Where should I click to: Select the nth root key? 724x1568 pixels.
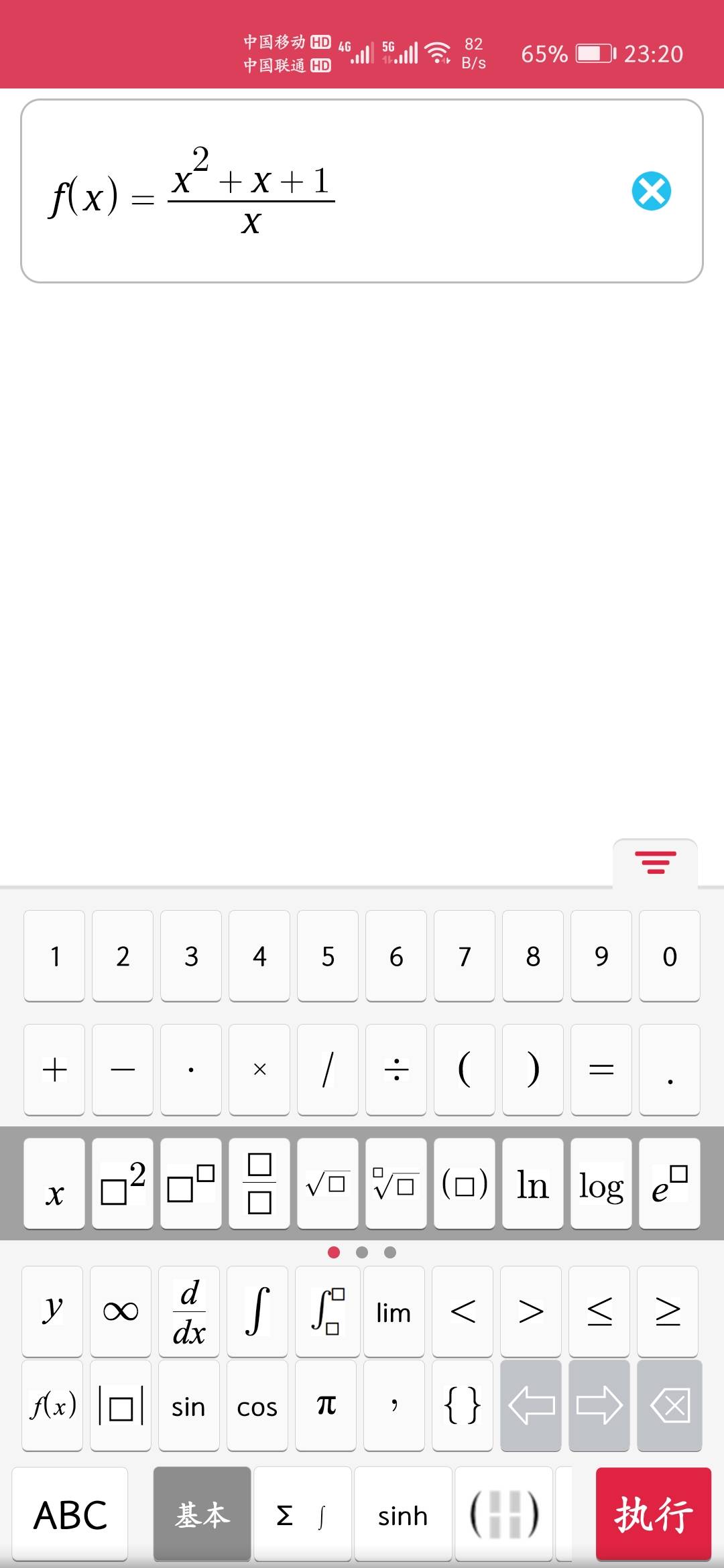pos(396,1186)
